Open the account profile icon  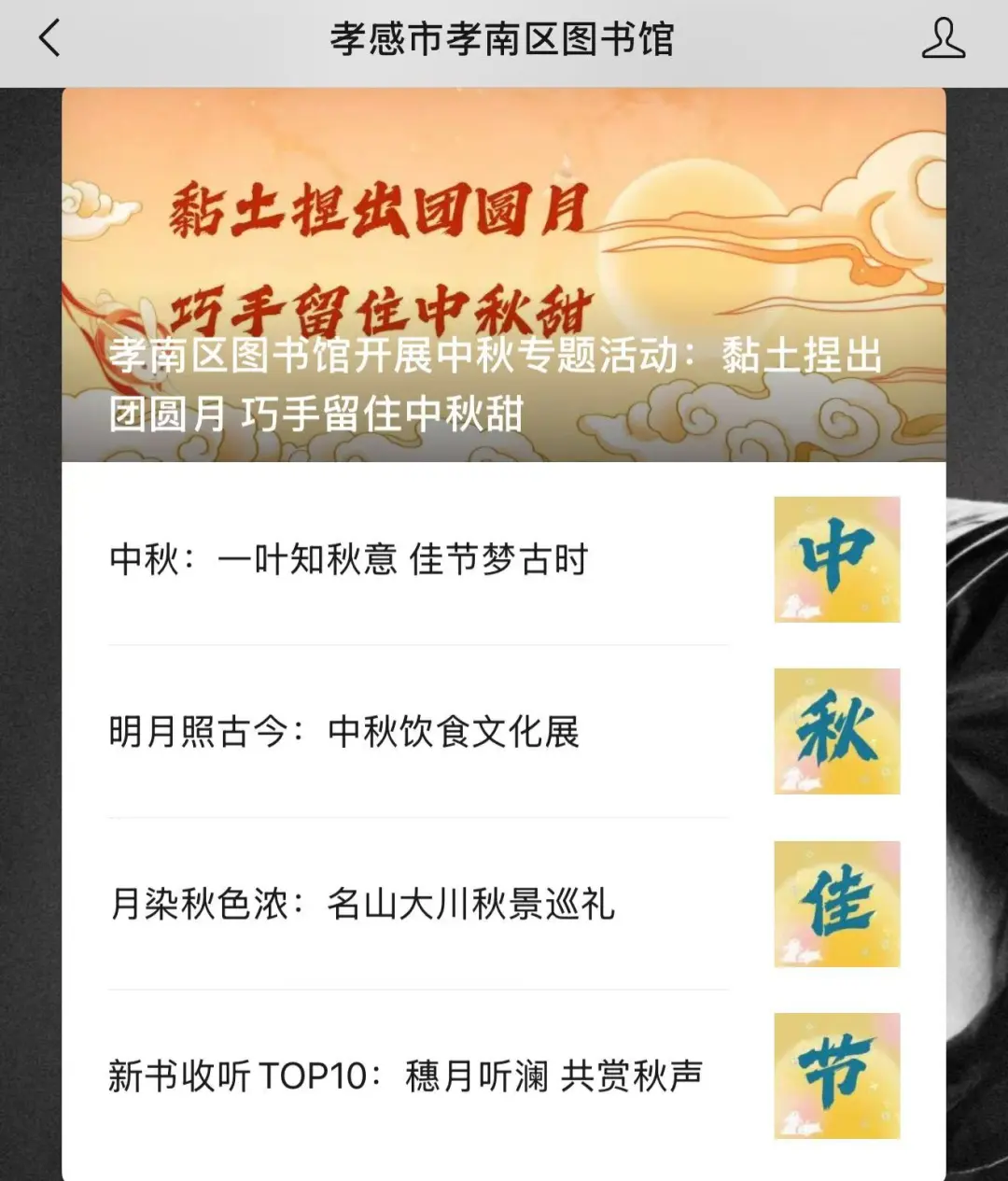click(943, 39)
